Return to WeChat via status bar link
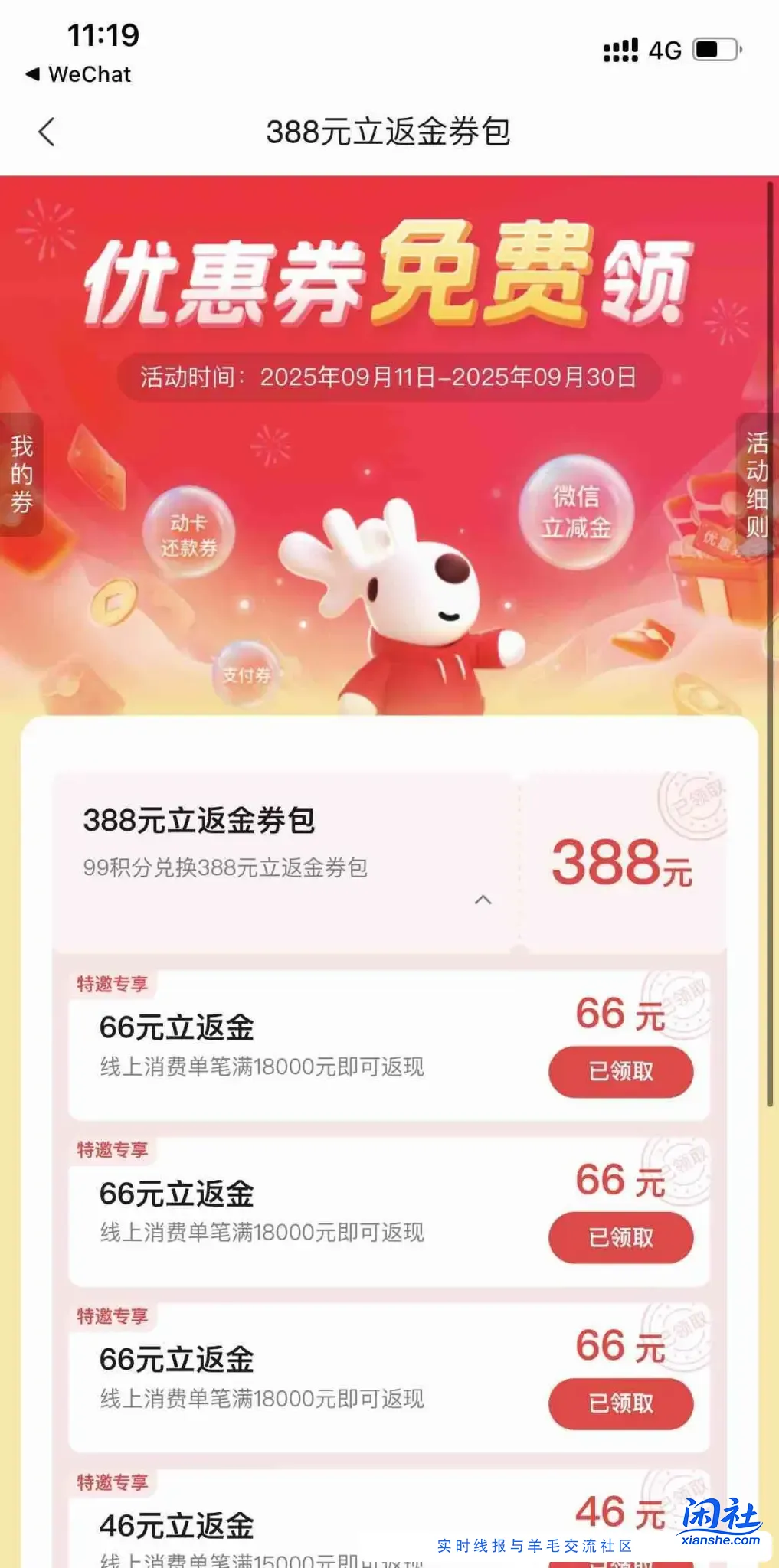The width and height of the screenshot is (779, 1568). coord(79,74)
